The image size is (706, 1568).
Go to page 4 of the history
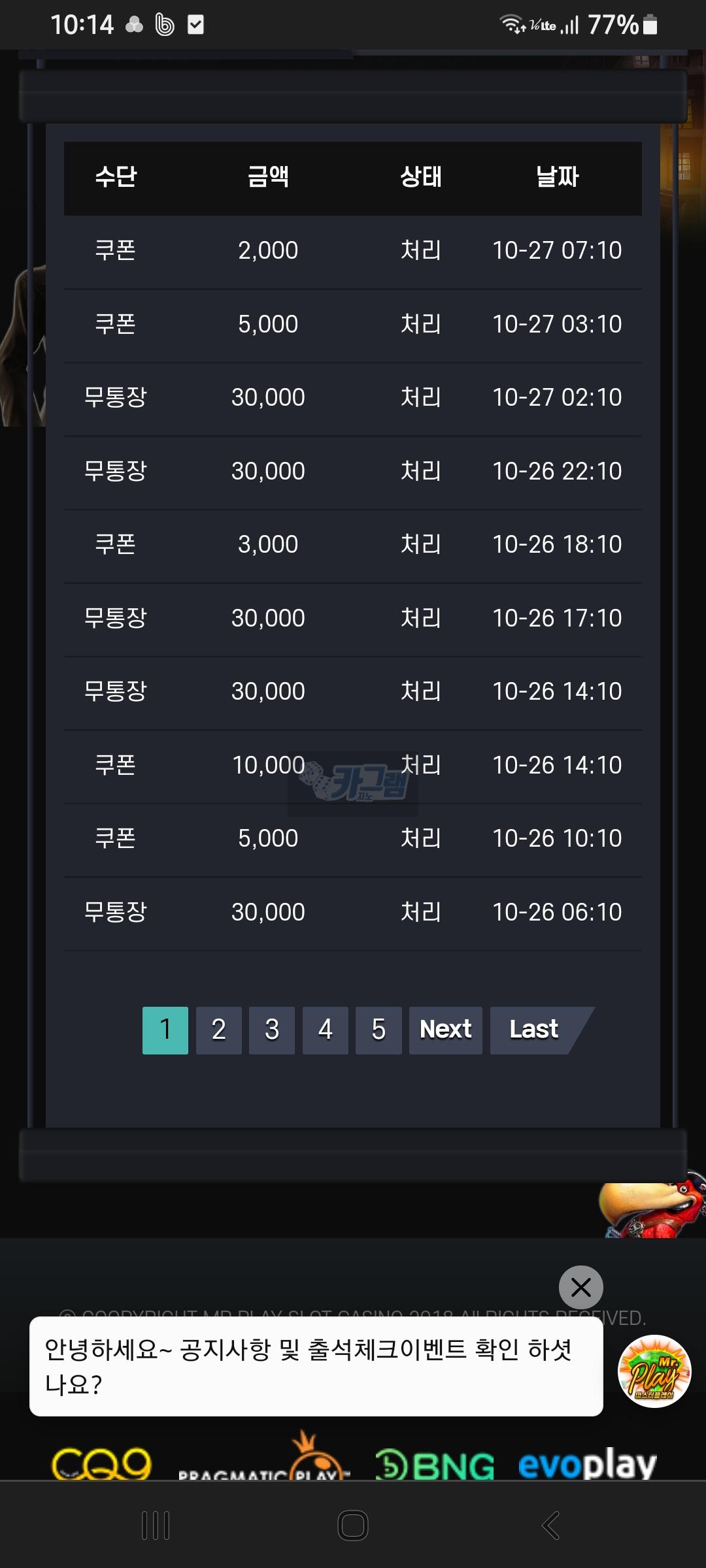pyautogui.click(x=326, y=1030)
